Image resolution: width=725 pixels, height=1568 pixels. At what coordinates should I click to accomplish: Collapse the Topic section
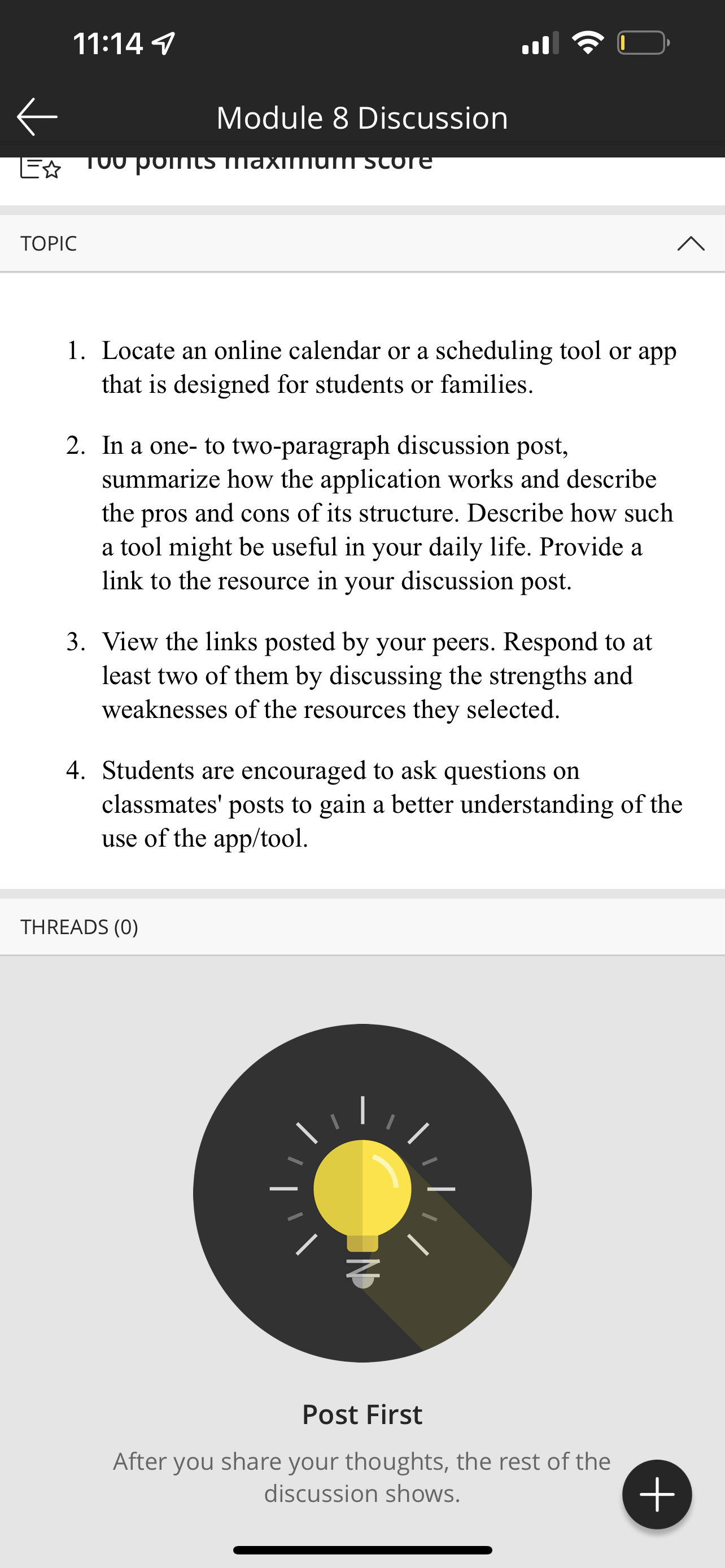691,243
